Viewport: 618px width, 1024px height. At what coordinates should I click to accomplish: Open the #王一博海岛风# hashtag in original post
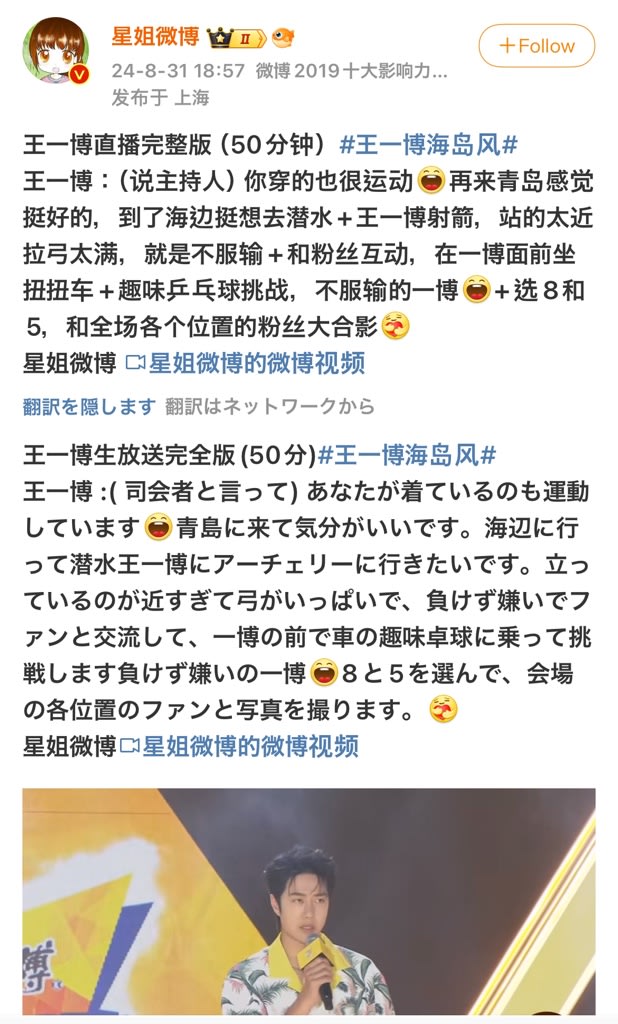pyautogui.click(x=428, y=145)
